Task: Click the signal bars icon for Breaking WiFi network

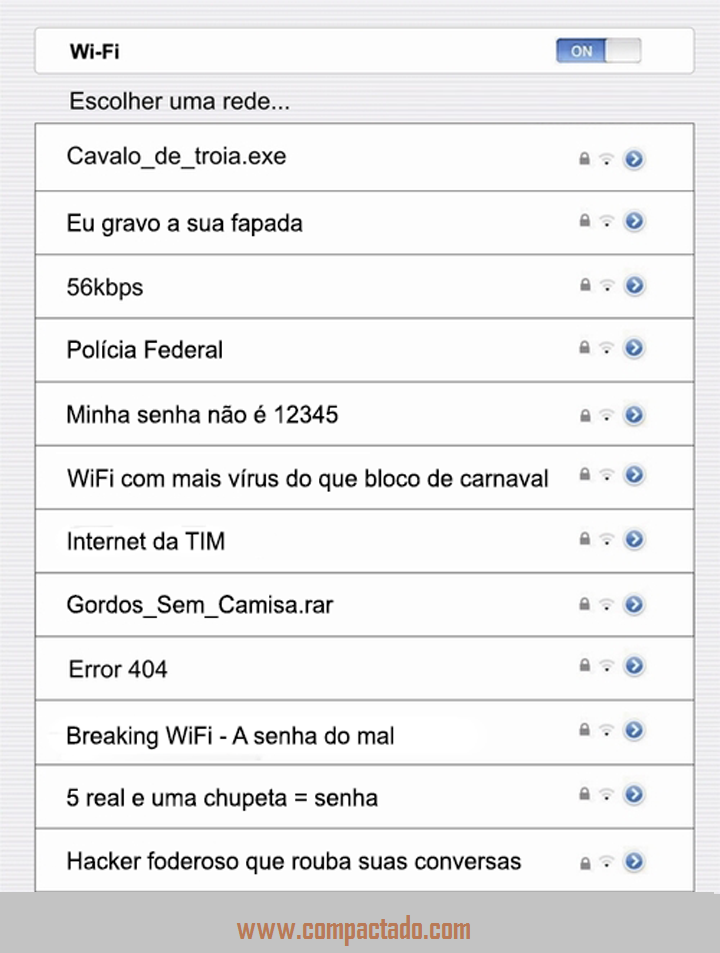Action: tap(607, 731)
